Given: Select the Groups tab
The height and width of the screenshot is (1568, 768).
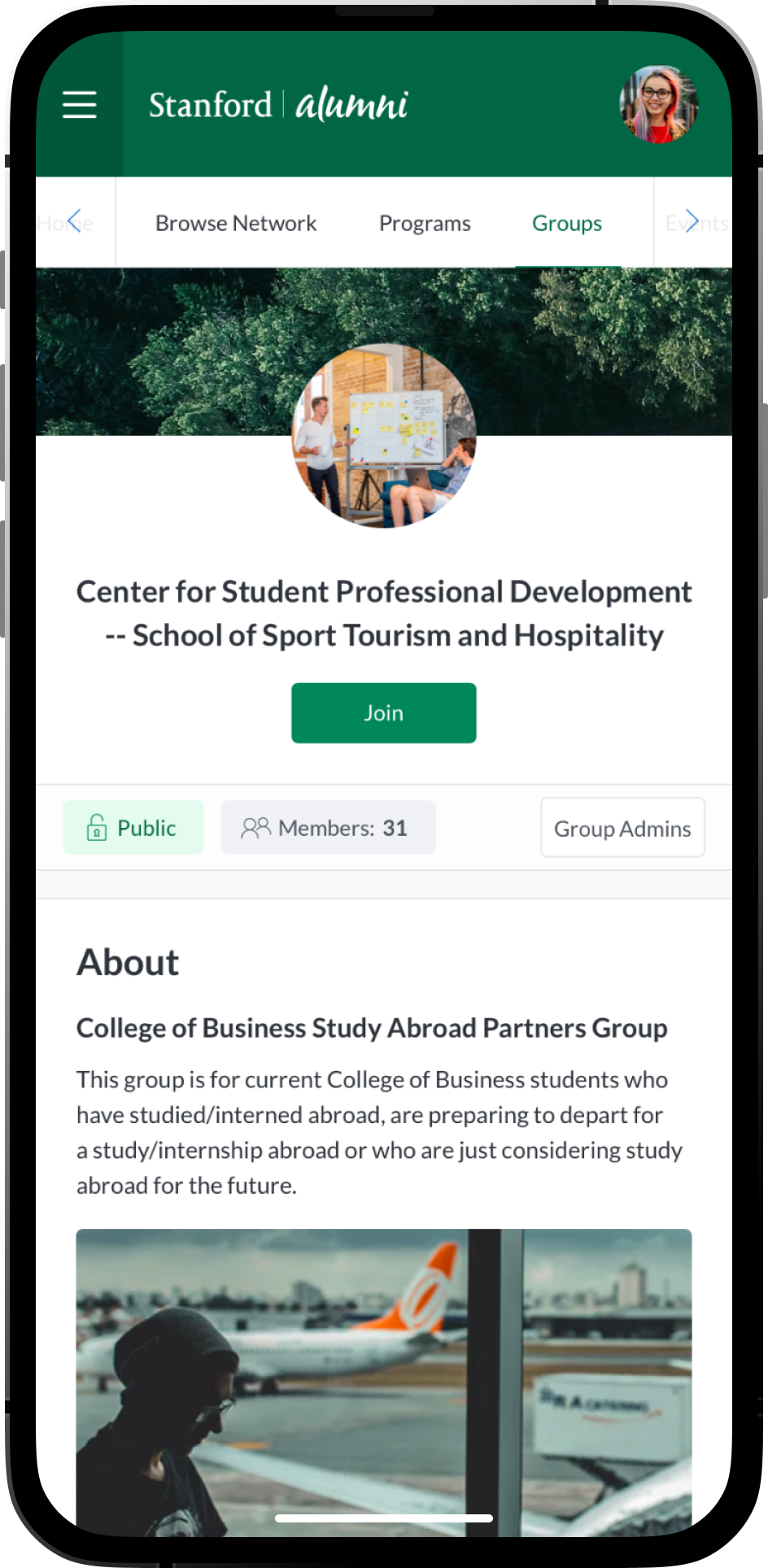Looking at the screenshot, I should coord(567,223).
